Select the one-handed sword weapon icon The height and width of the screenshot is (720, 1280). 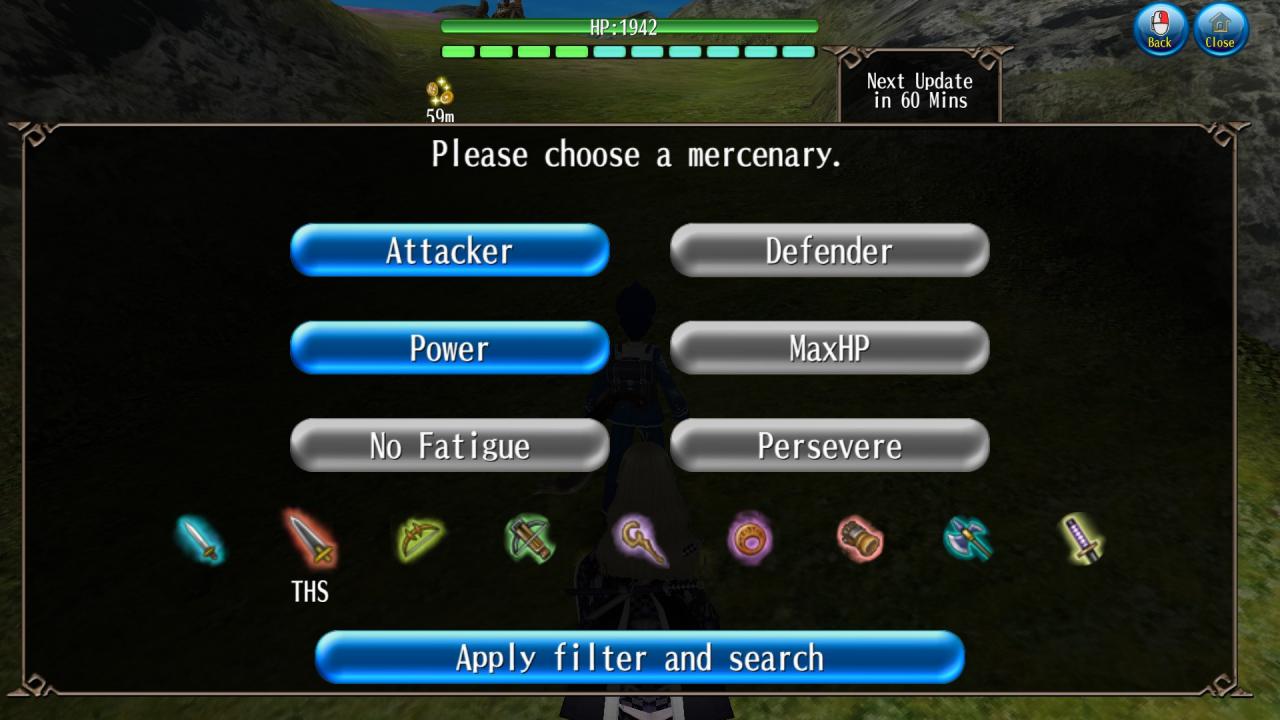[200, 540]
